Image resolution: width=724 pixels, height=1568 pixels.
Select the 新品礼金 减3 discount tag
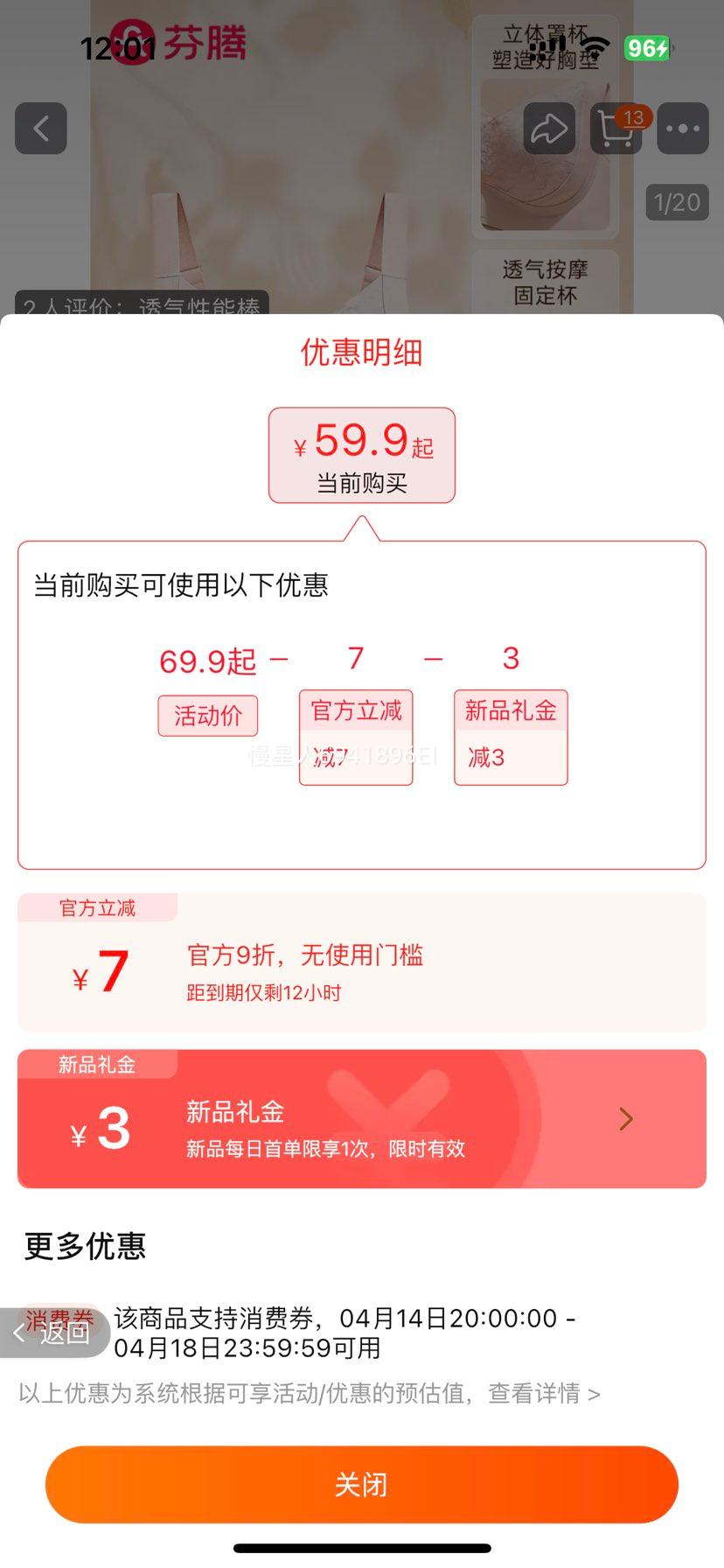tap(510, 736)
